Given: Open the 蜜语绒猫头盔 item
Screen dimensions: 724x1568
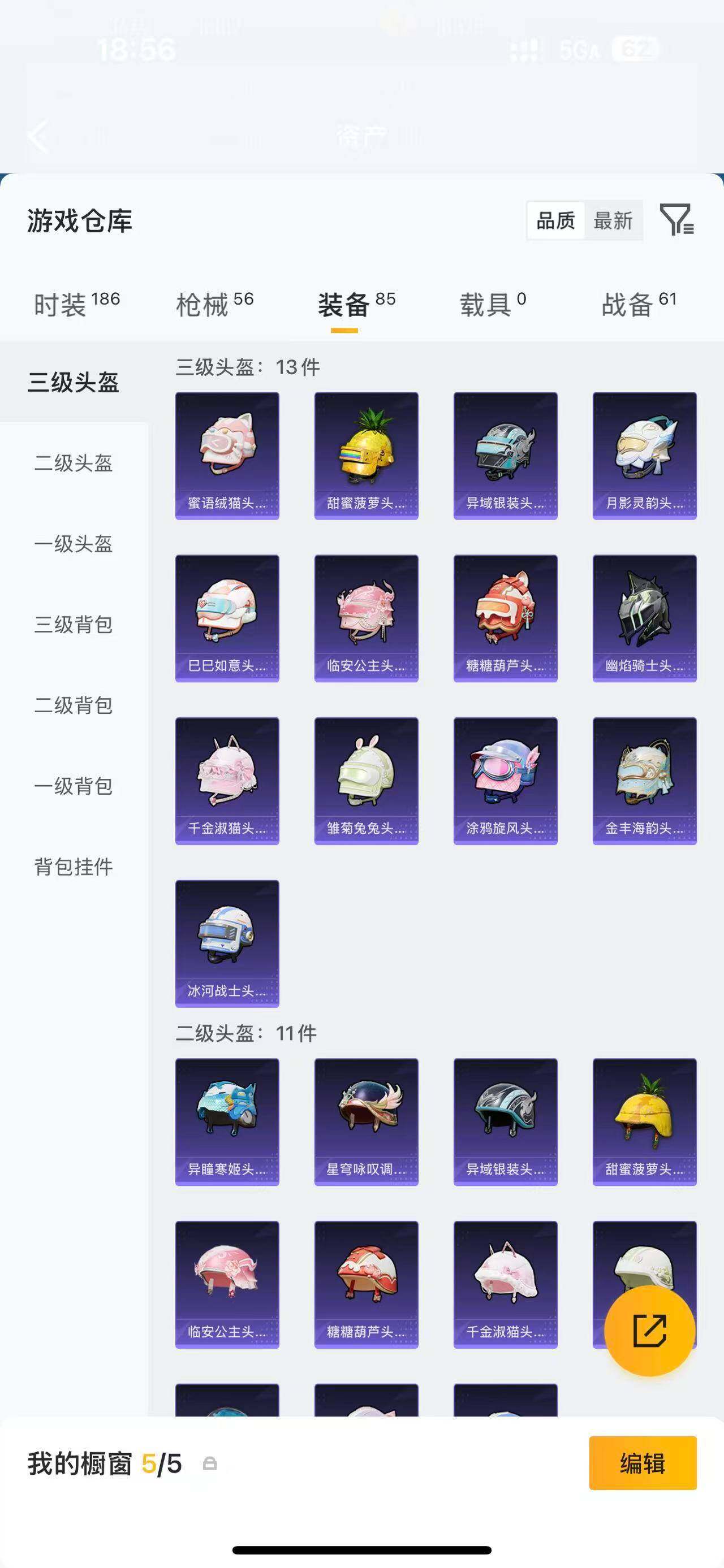Looking at the screenshot, I should click(x=227, y=456).
